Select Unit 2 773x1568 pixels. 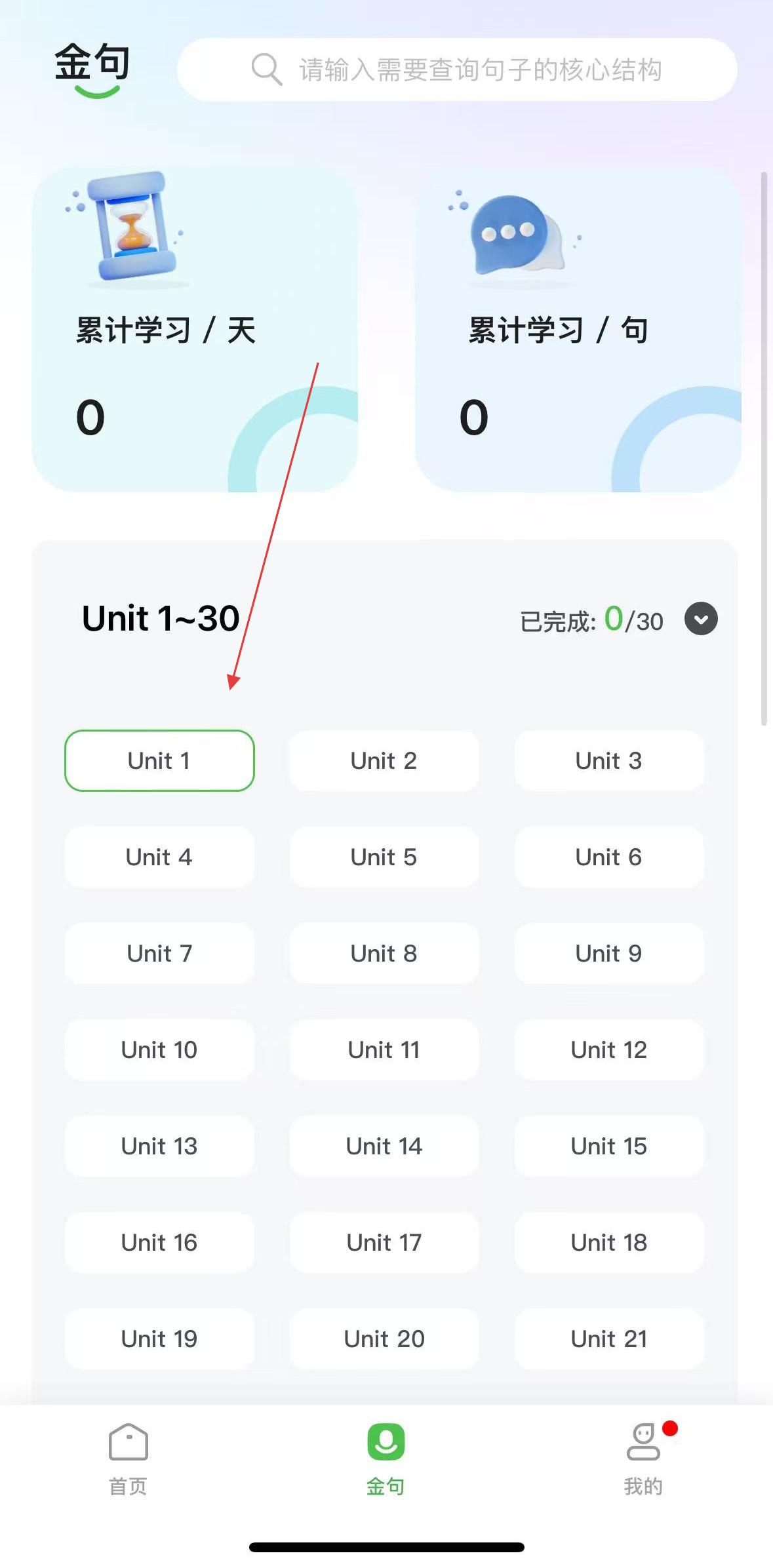(x=384, y=760)
